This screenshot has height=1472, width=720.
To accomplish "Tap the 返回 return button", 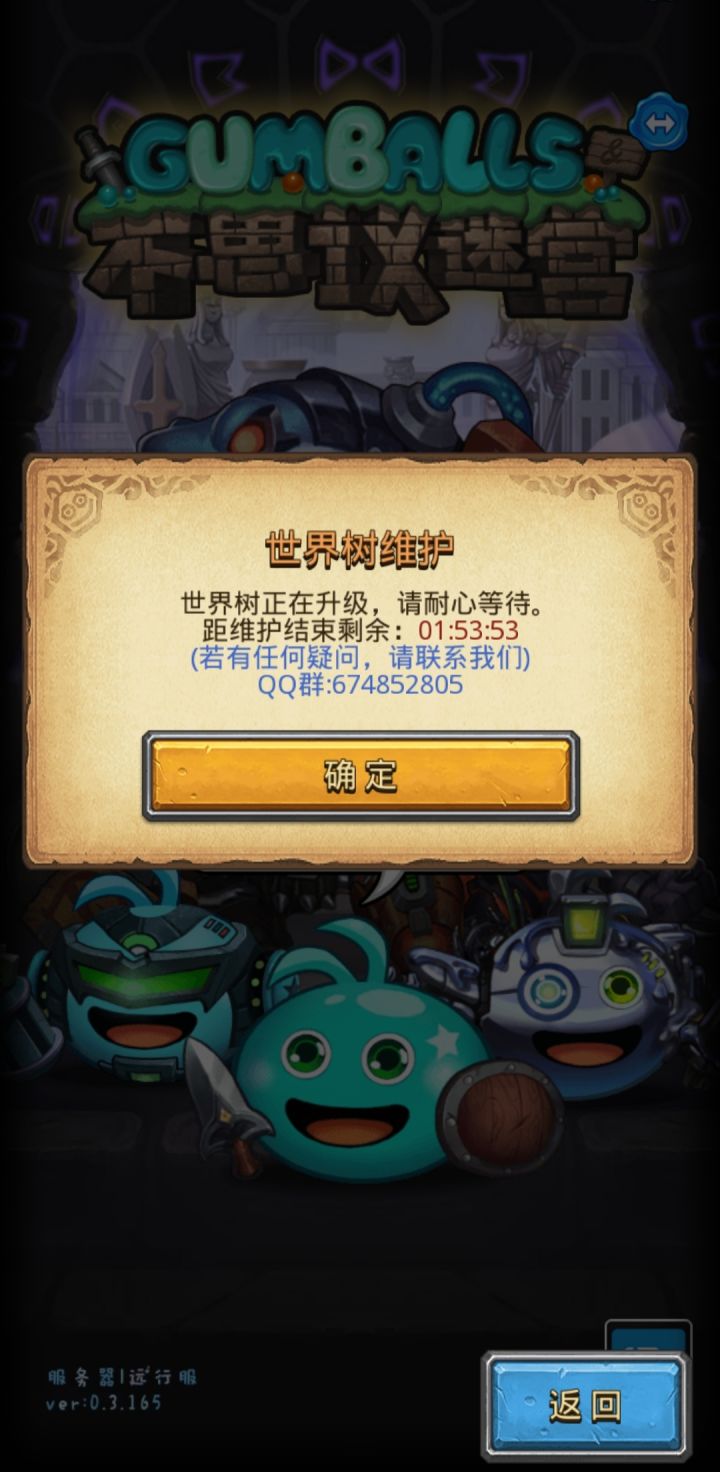I will (x=585, y=1408).
